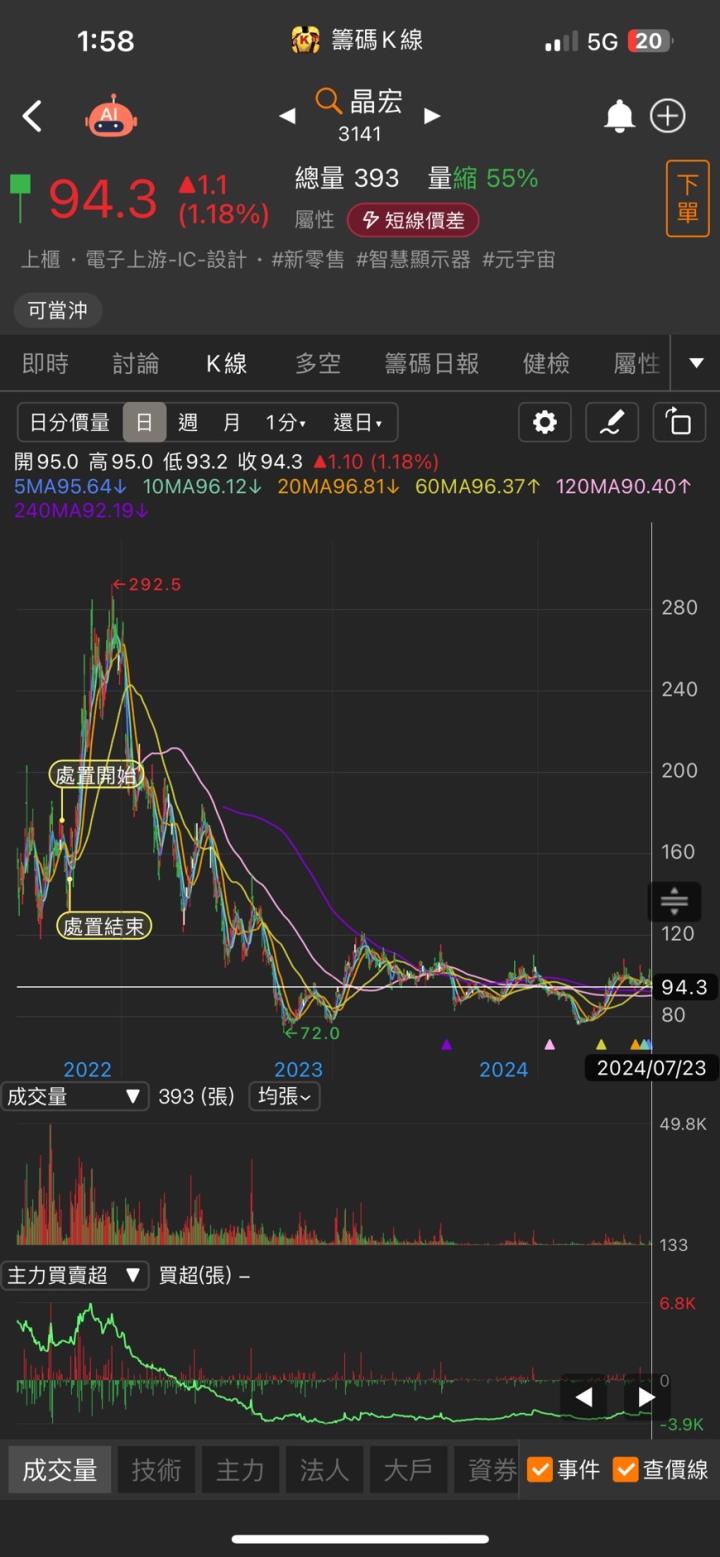This screenshot has width=720, height=1557.
Task: Select the 週 weekly chart period
Action: [x=187, y=423]
